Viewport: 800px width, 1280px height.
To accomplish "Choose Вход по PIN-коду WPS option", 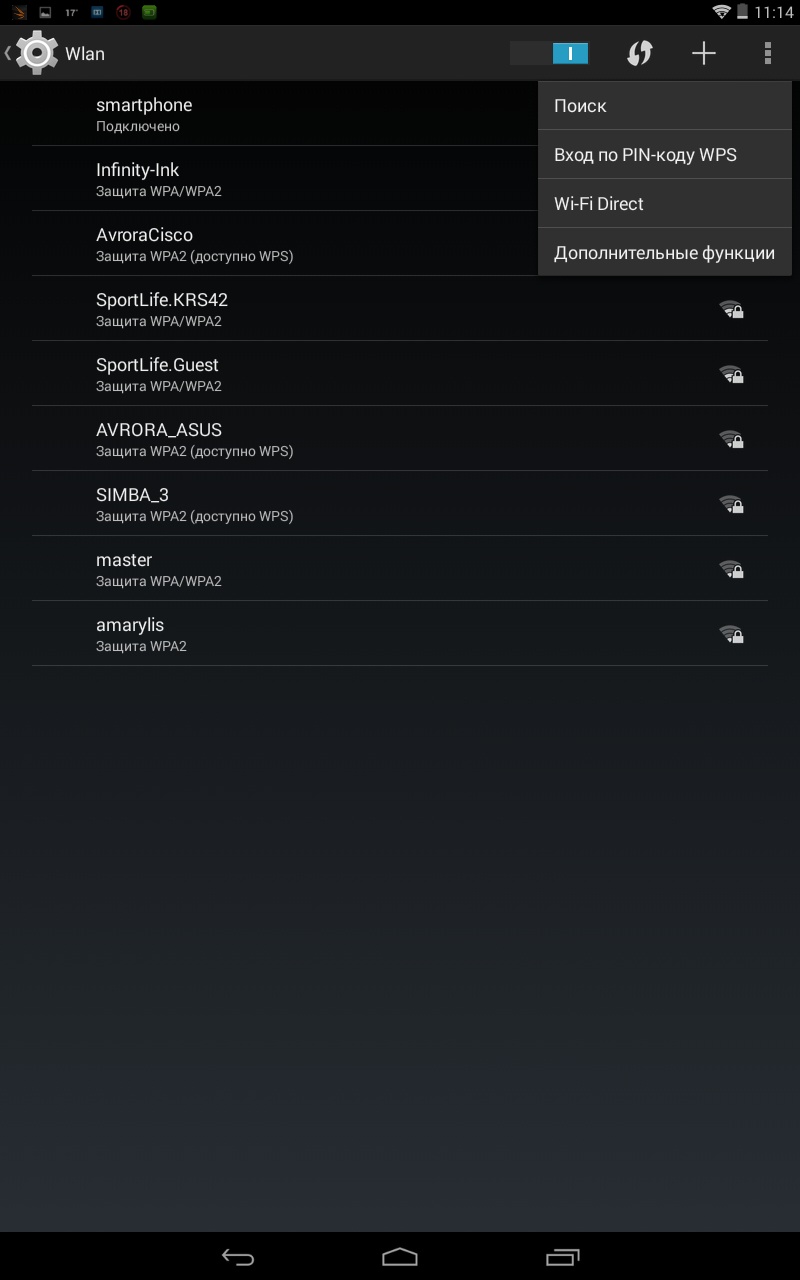I will (664, 155).
